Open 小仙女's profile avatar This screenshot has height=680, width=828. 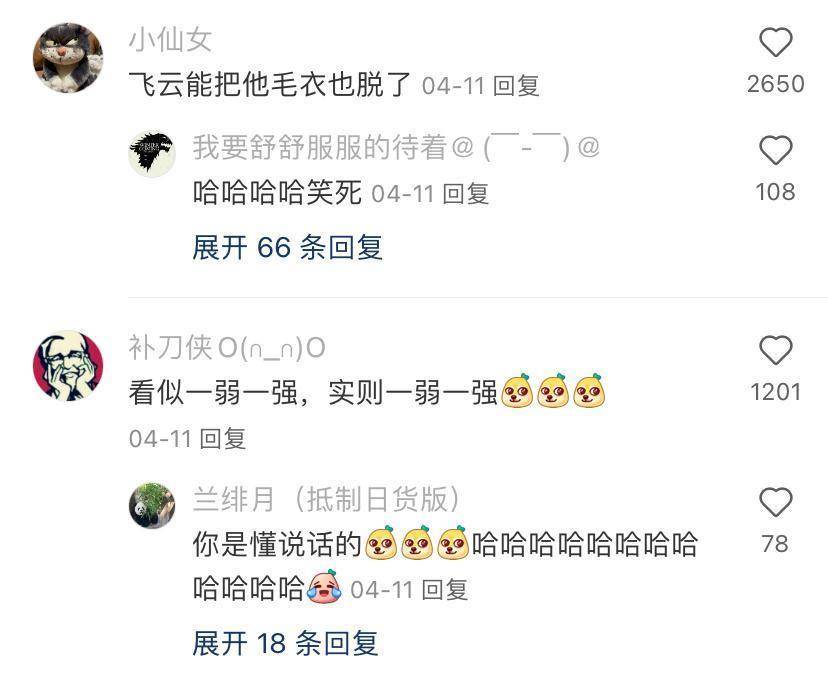(x=68, y=58)
